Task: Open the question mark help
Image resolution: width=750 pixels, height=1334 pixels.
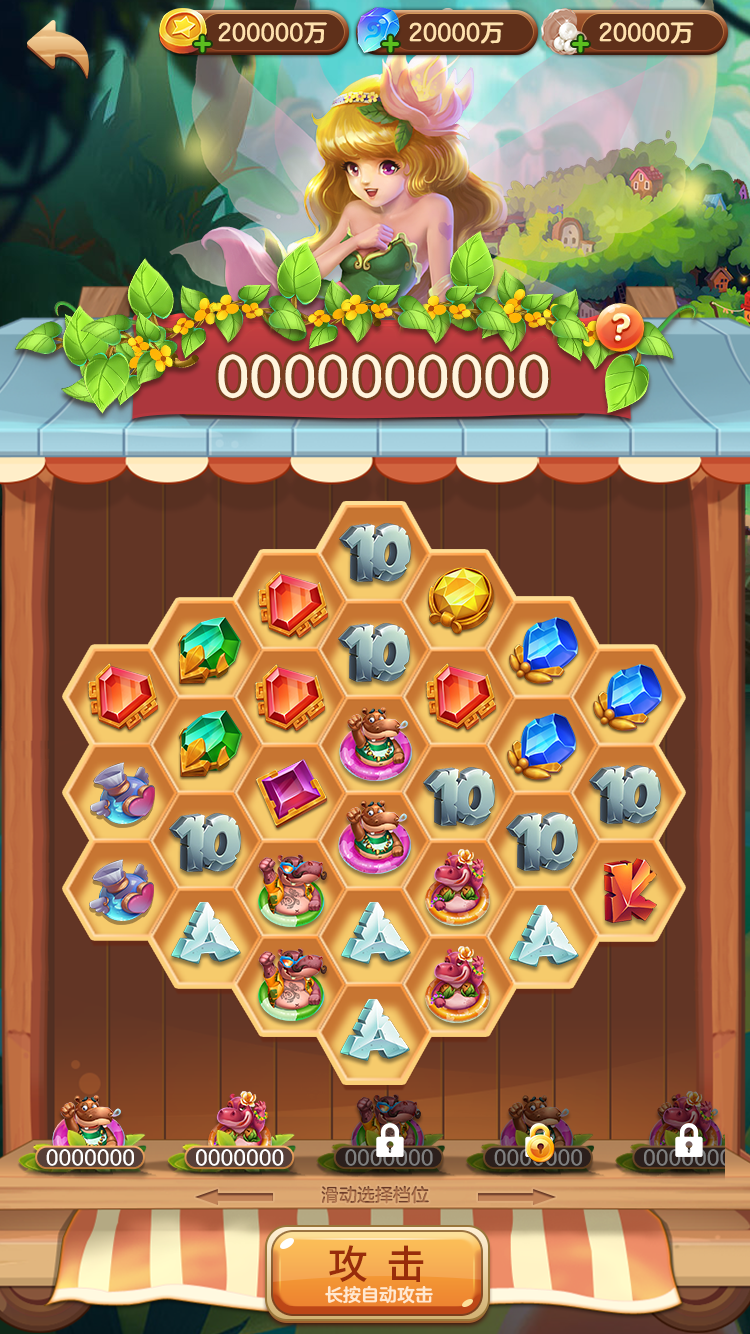Action: (x=619, y=328)
